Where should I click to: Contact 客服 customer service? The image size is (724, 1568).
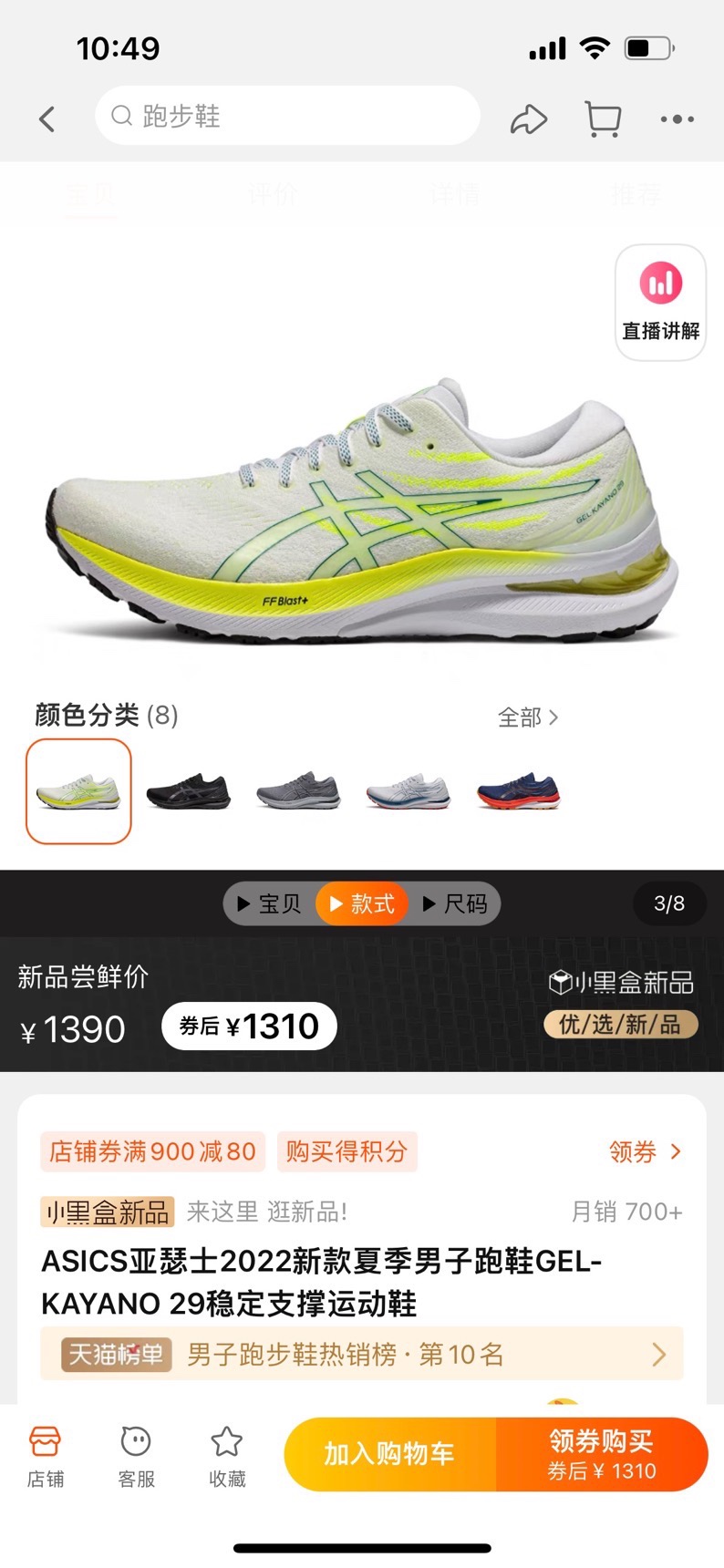click(136, 1456)
